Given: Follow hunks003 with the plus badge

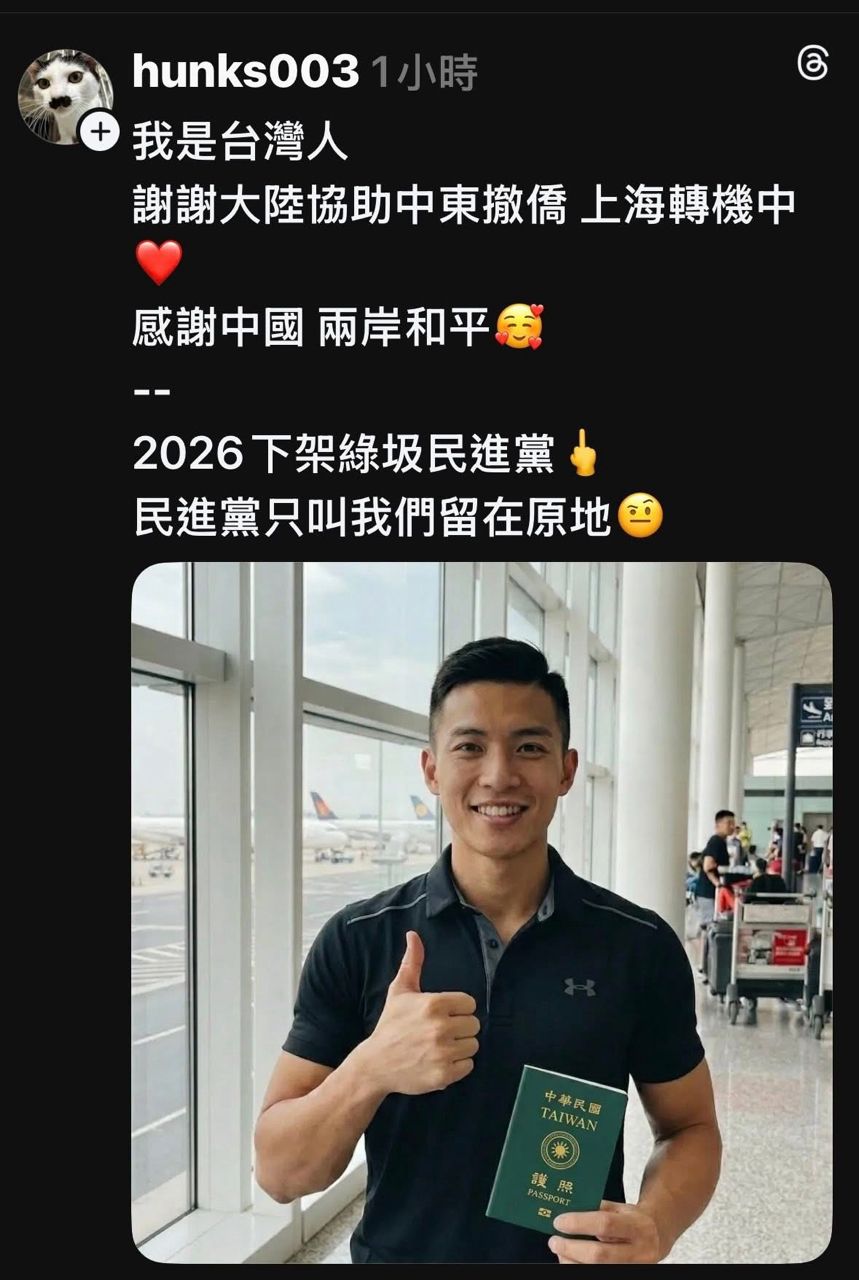Looking at the screenshot, I should pyautogui.click(x=99, y=132).
